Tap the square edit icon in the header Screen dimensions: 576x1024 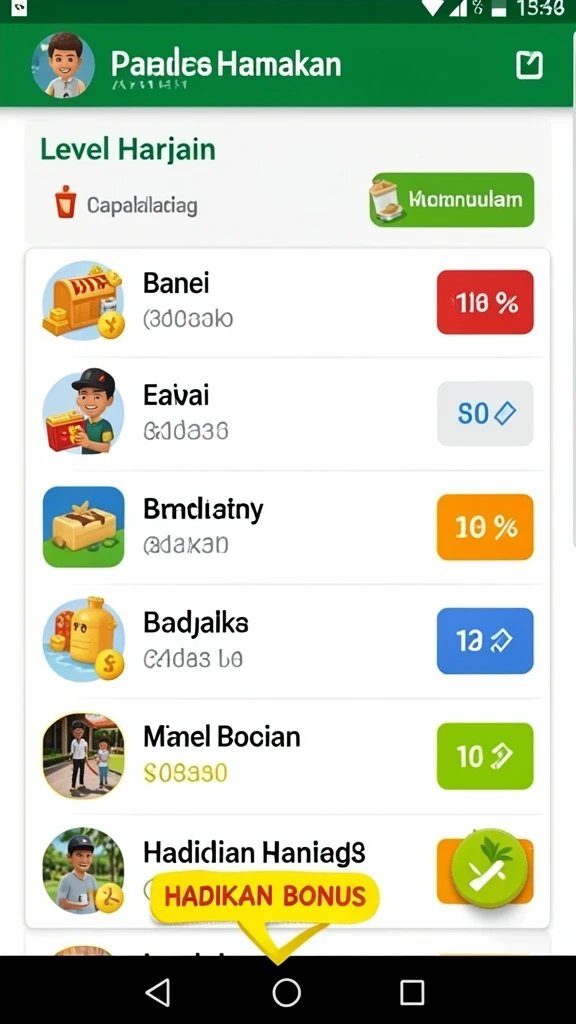529,65
